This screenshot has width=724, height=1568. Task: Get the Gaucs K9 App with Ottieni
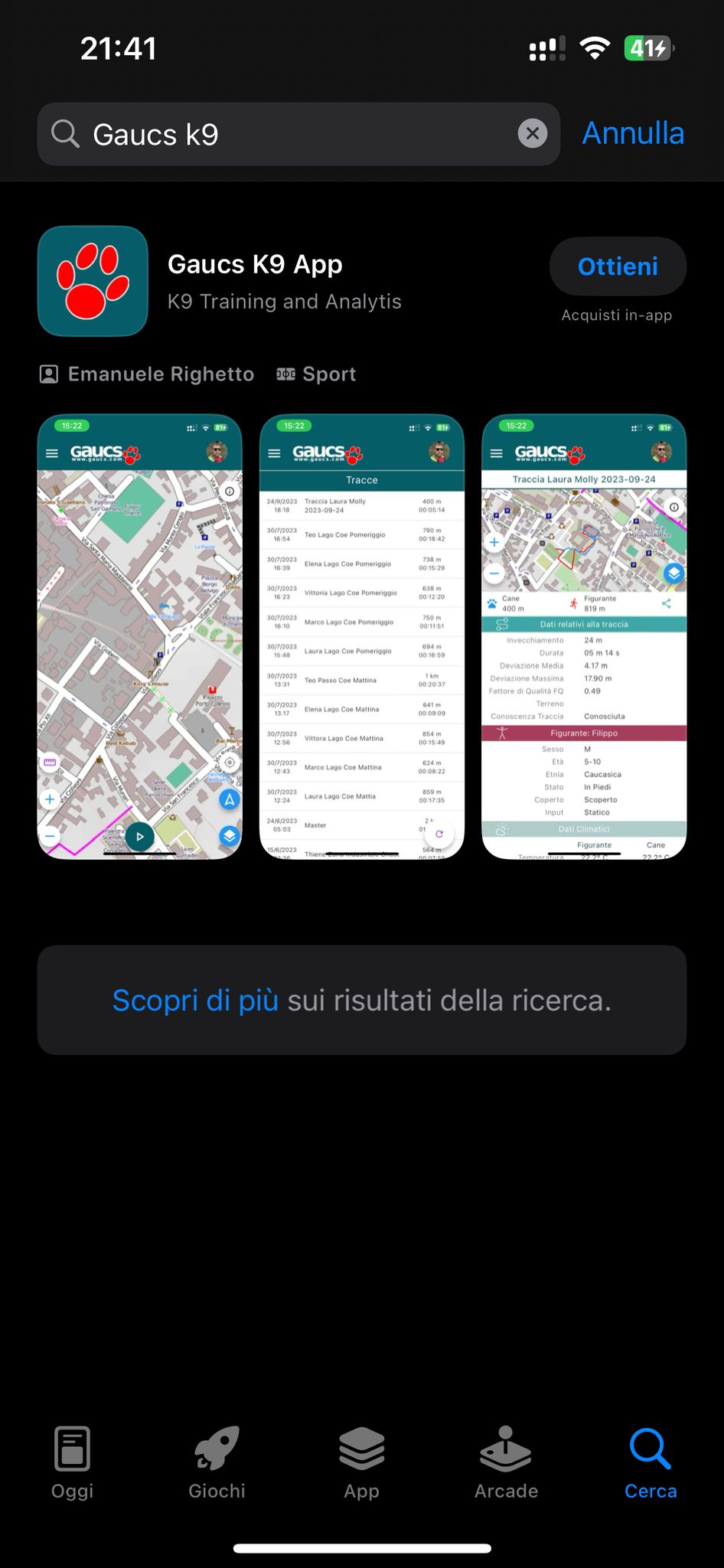tap(618, 266)
